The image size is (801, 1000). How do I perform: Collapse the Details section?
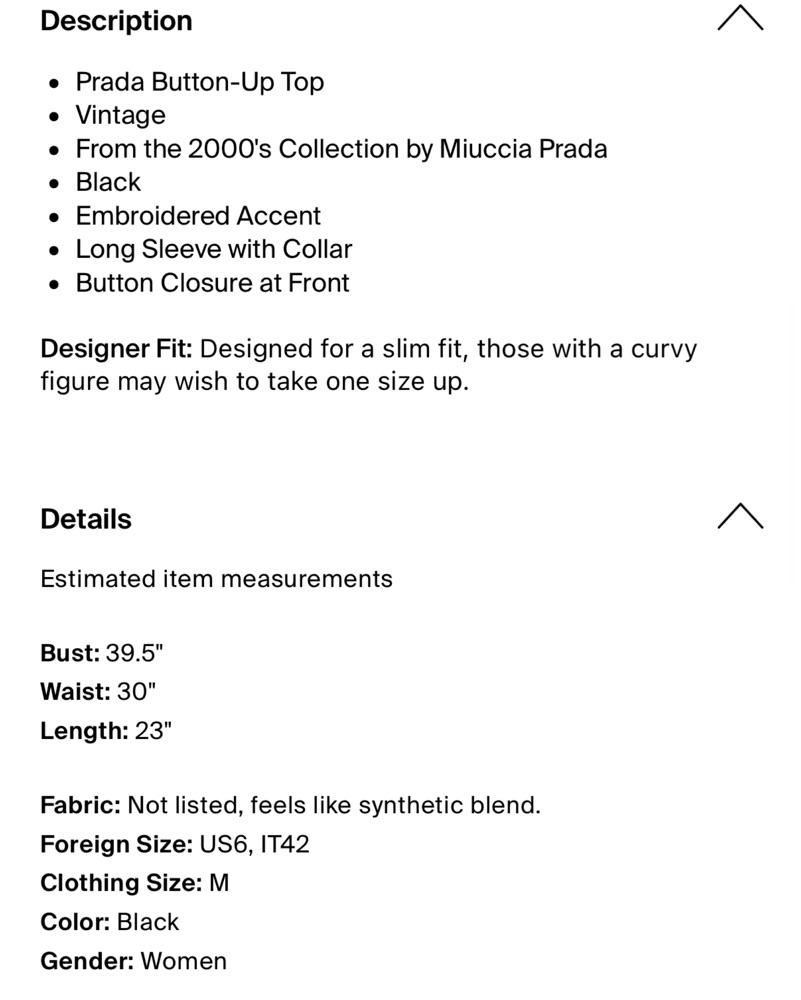(x=740, y=516)
